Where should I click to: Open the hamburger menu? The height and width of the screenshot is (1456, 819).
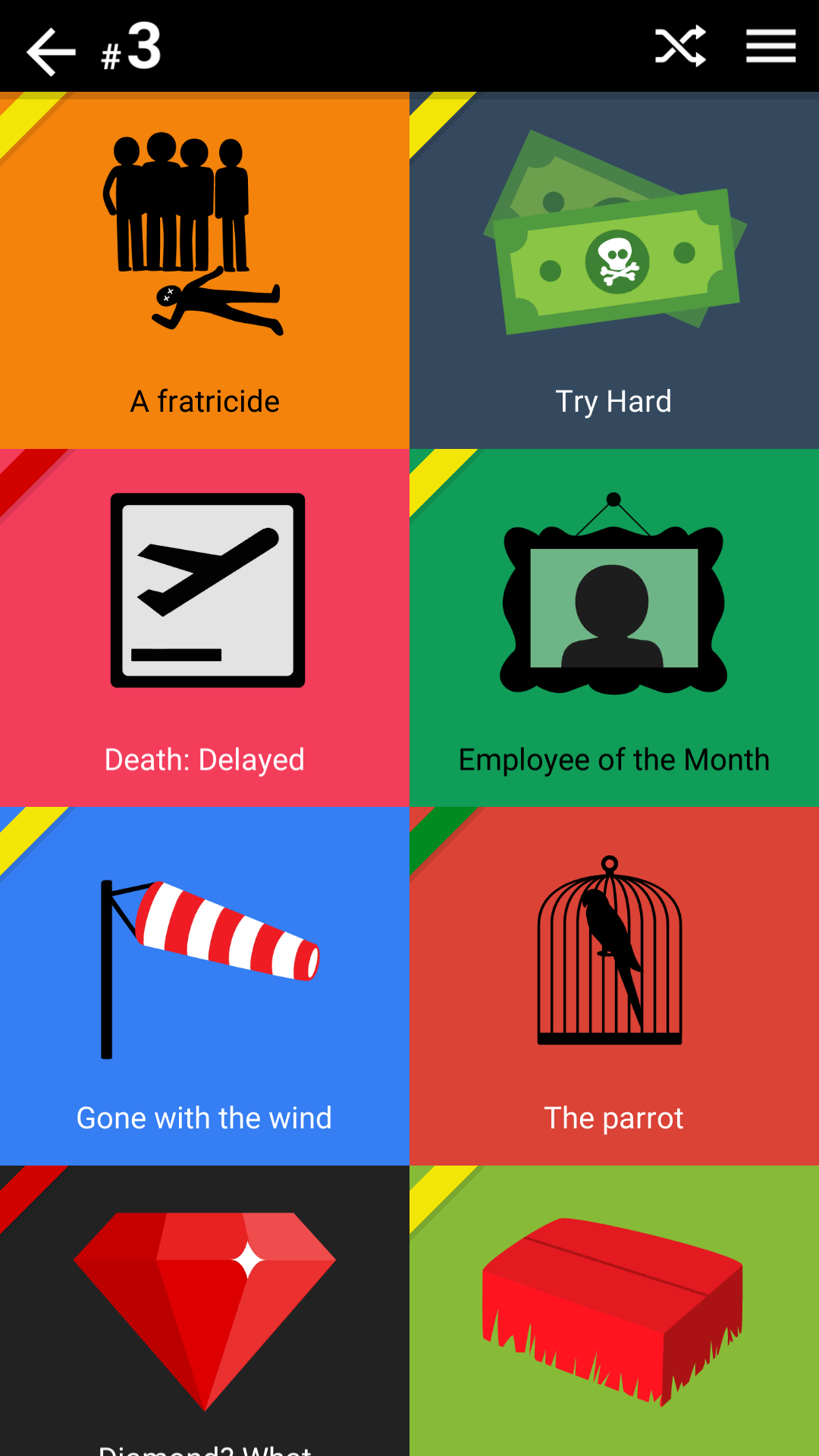(770, 47)
